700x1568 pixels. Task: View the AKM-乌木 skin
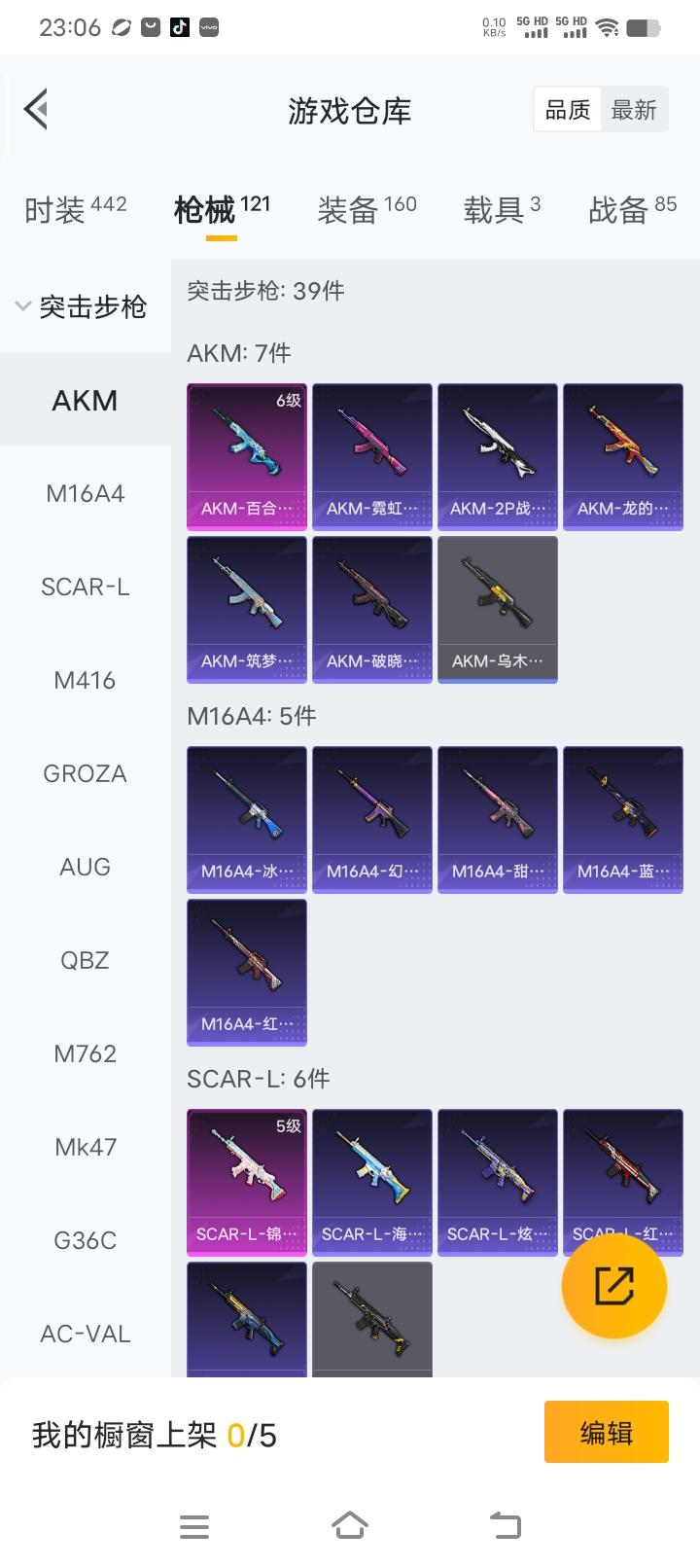coord(498,609)
